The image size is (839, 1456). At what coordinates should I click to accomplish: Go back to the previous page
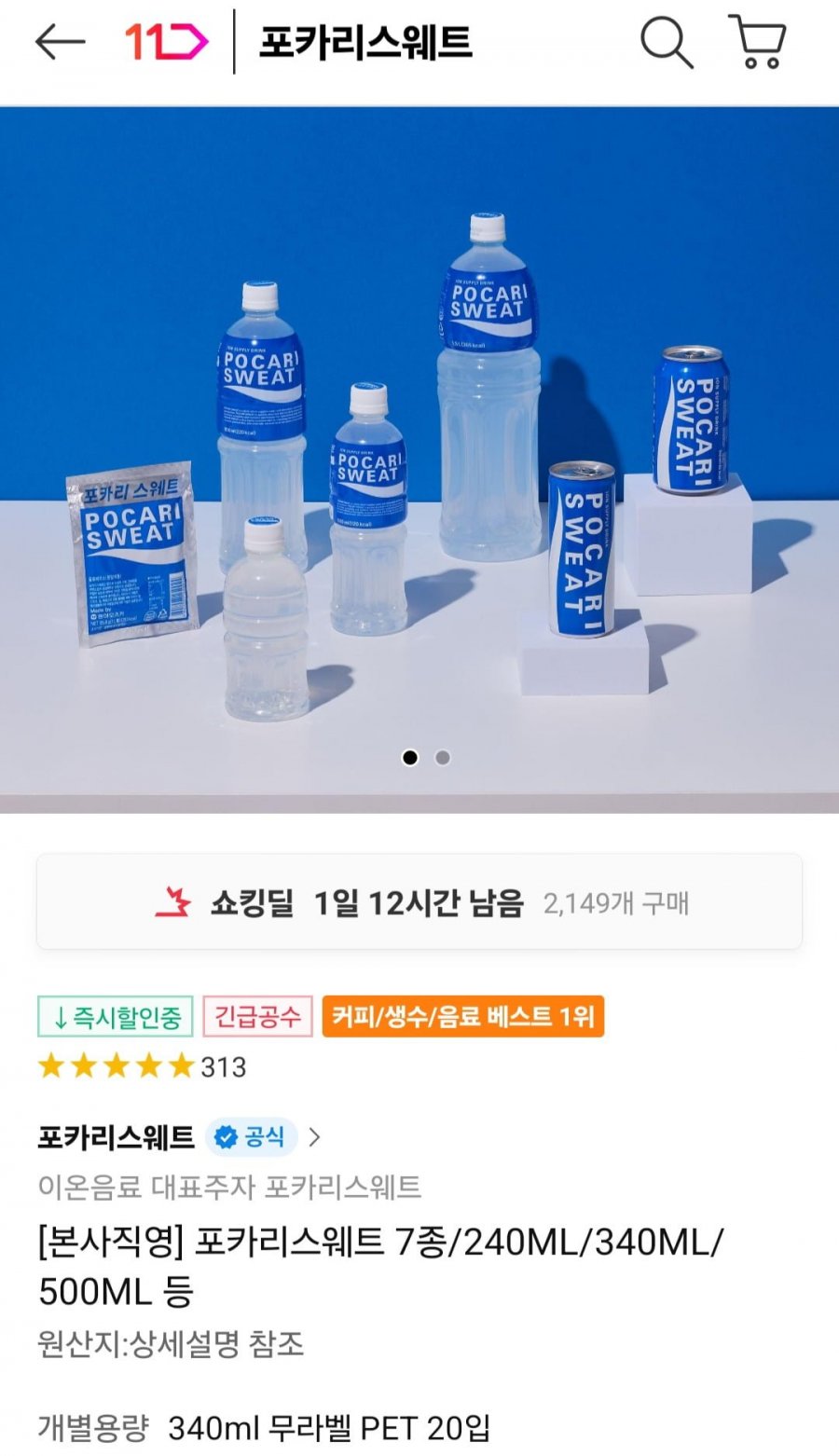click(60, 42)
